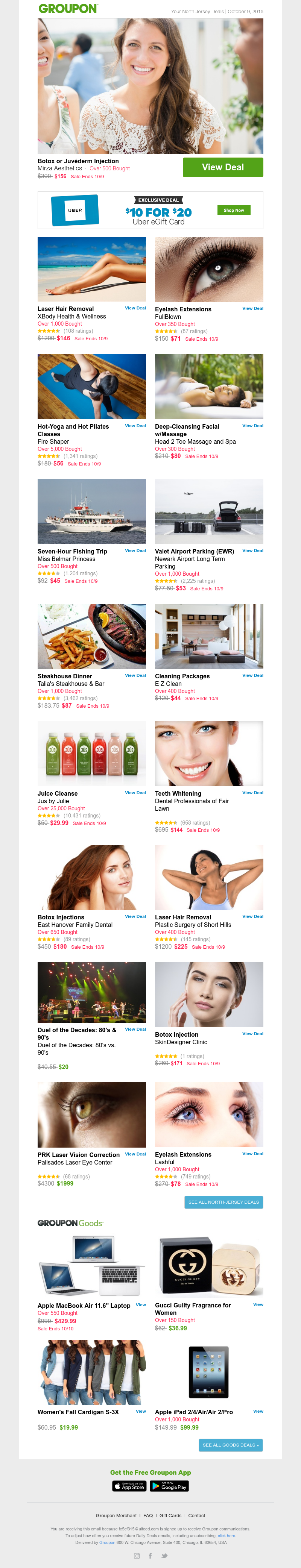View Deal for Deep-Cleansing Facial w/Massage

point(252,426)
